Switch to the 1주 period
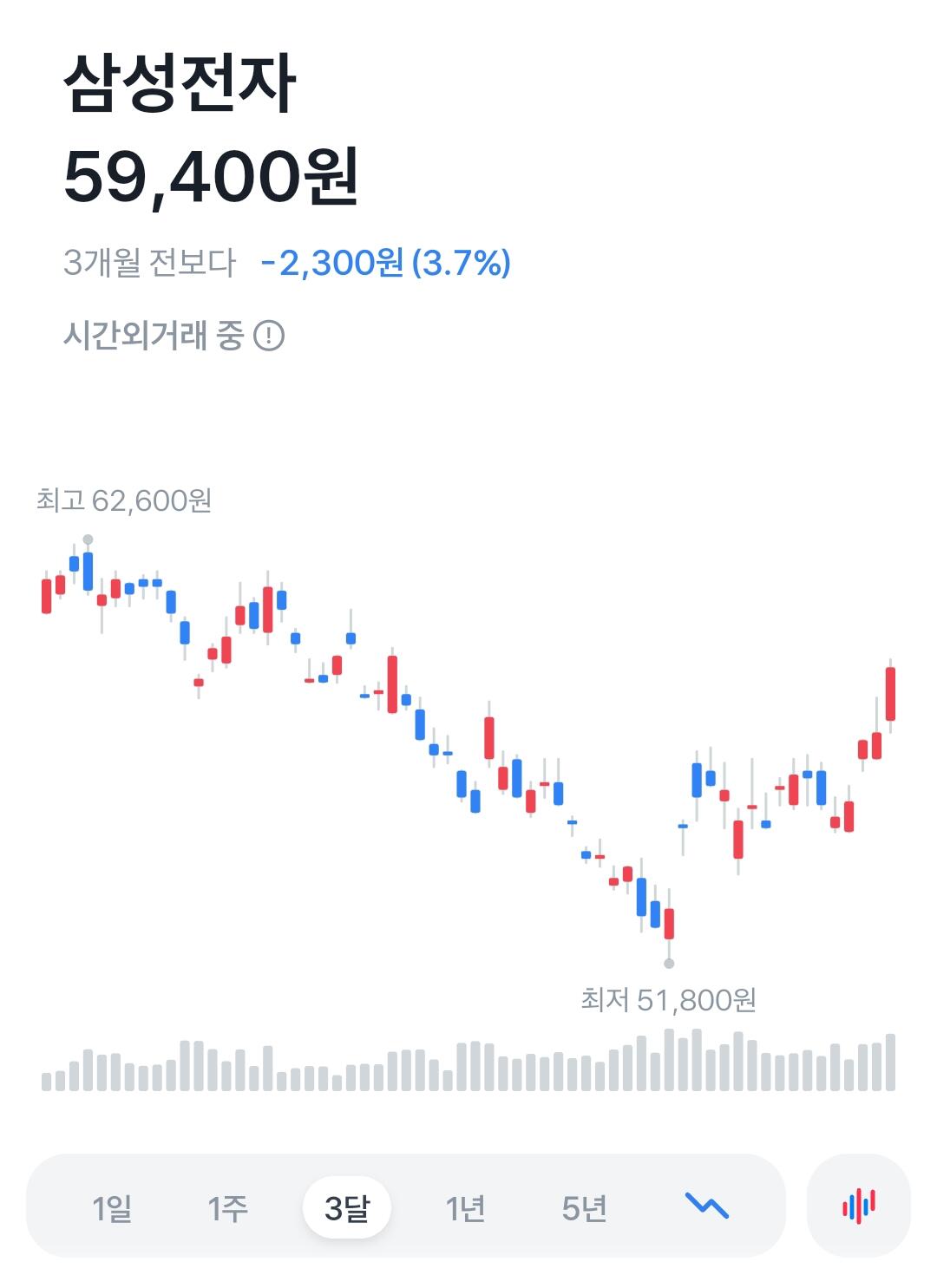This screenshot has height=1288, width=937. point(227,1206)
